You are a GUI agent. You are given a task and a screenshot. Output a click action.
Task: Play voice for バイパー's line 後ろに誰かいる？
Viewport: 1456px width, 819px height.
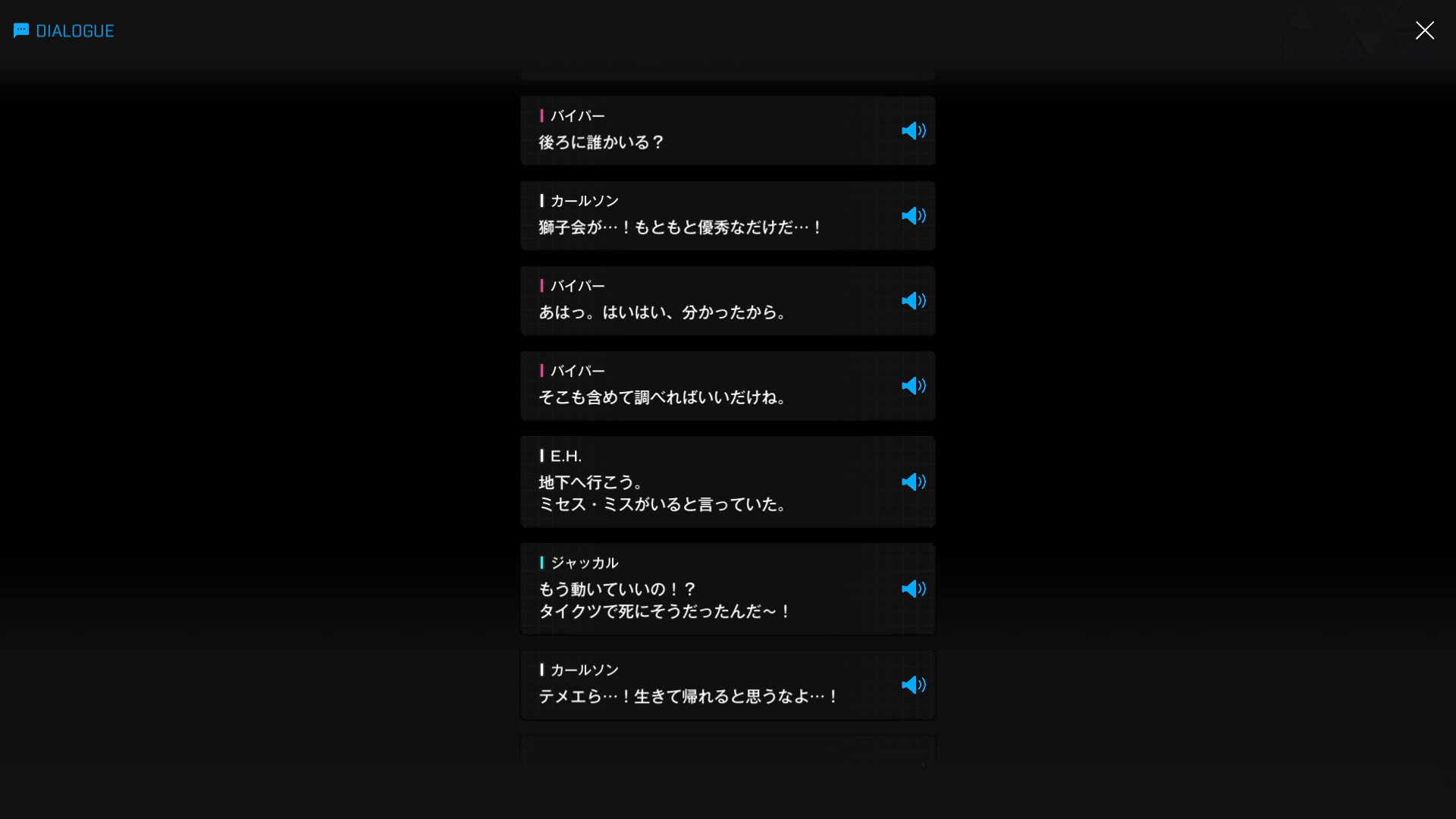[913, 130]
